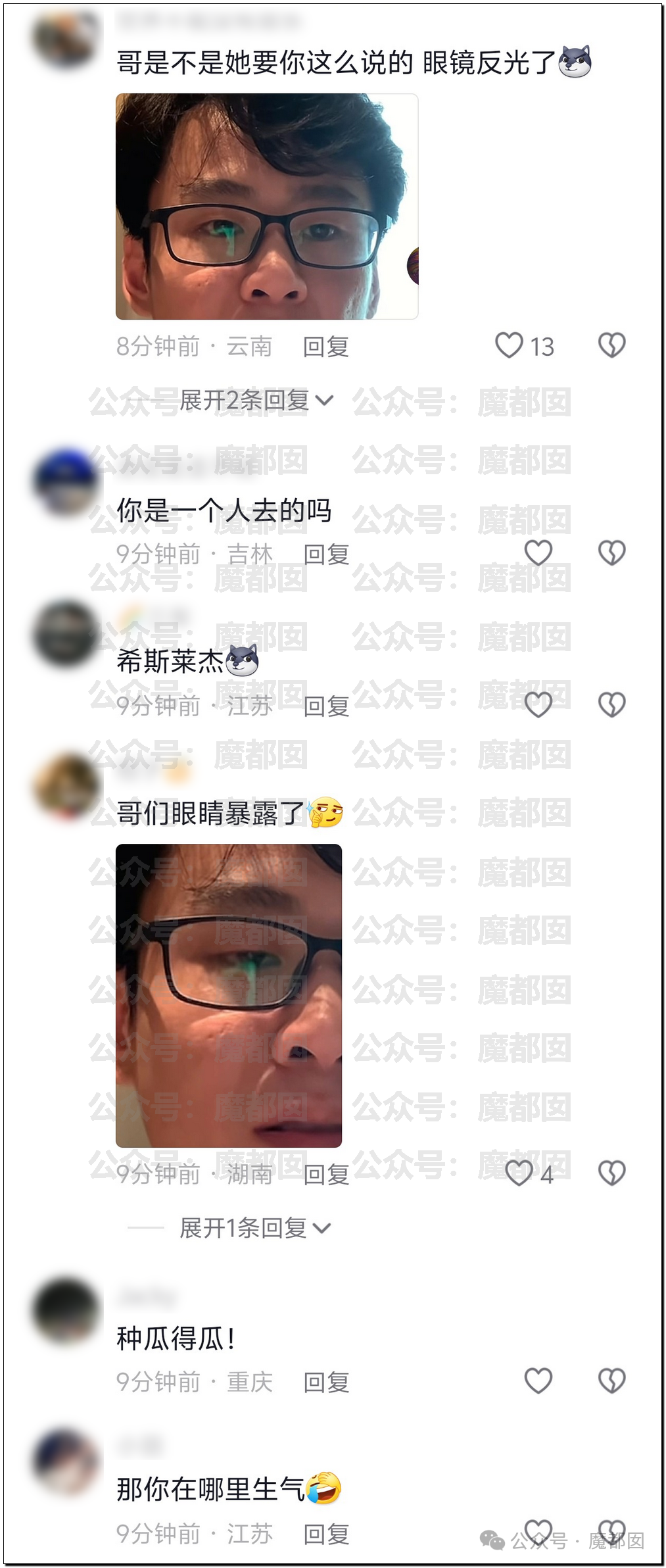Like the comment 你是一个人去的吗
The image size is (666, 1568).
pyautogui.click(x=538, y=553)
